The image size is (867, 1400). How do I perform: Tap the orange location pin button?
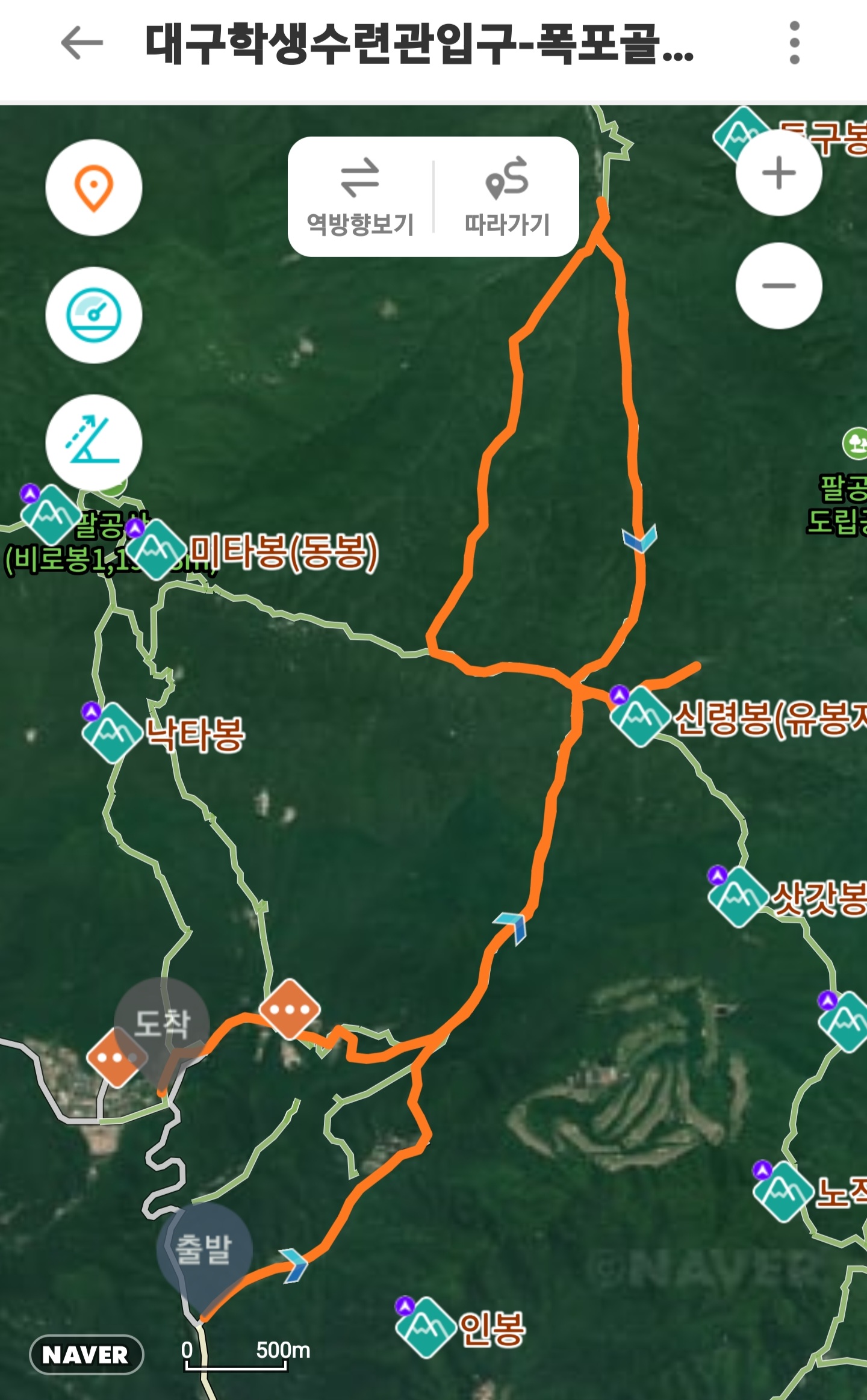click(x=94, y=188)
